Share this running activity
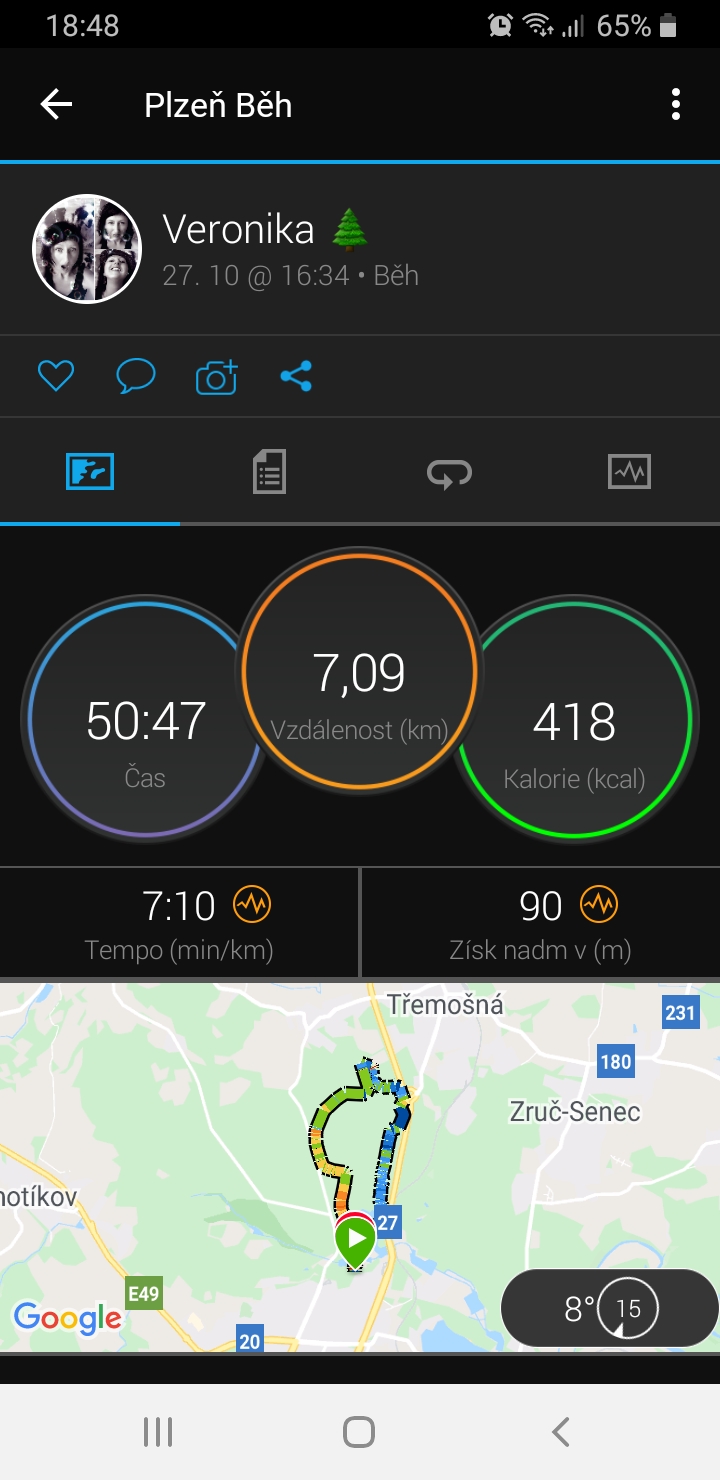 (x=296, y=376)
